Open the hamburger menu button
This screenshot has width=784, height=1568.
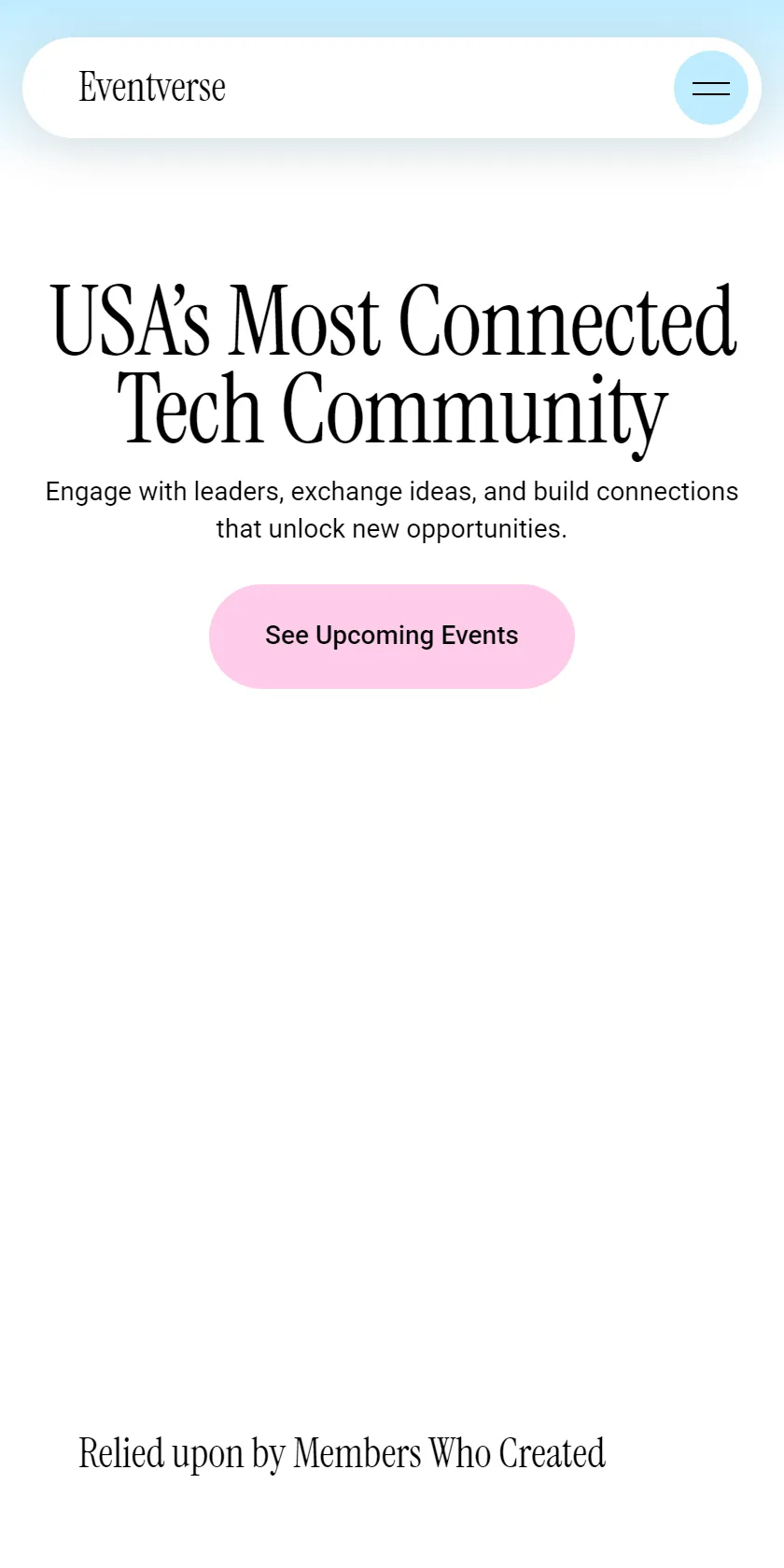(x=711, y=89)
